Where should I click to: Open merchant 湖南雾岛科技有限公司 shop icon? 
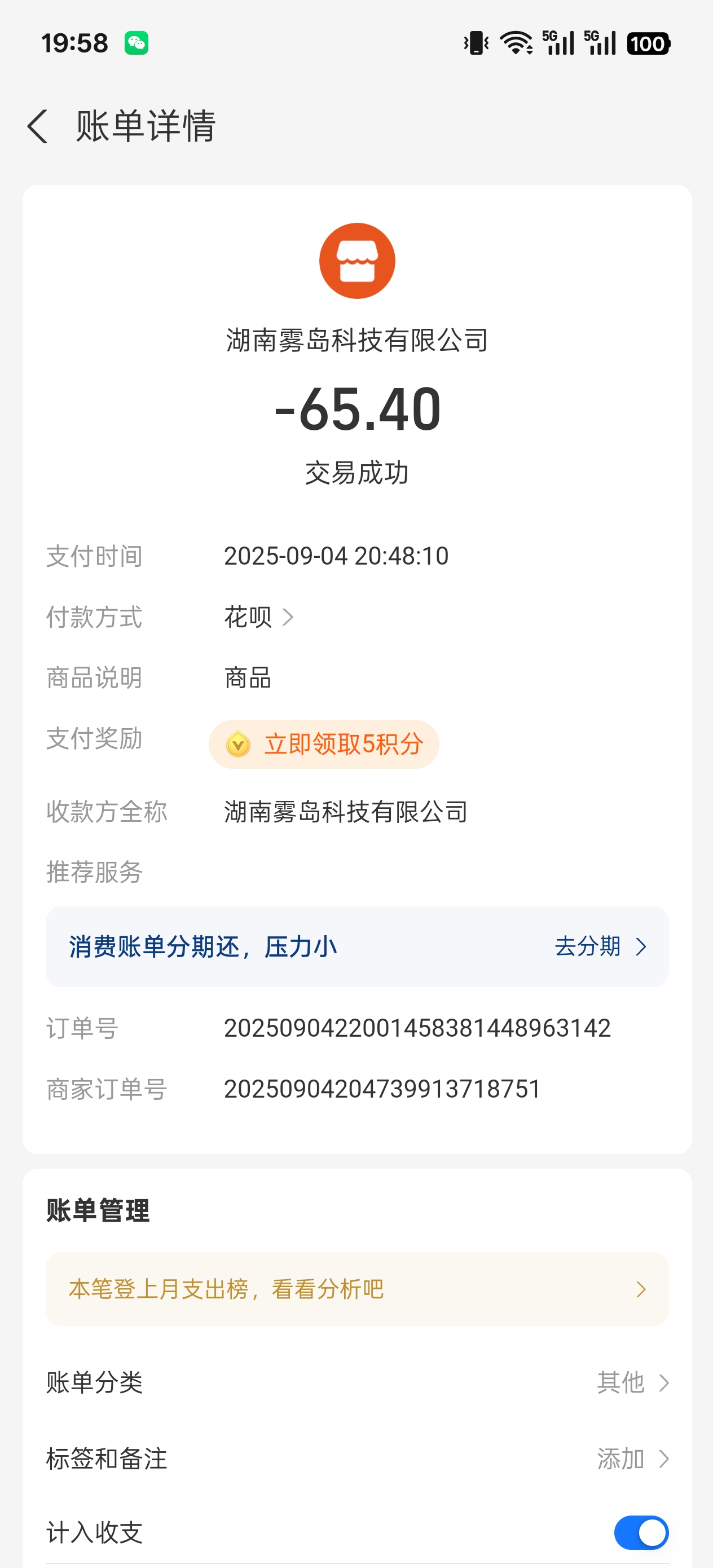click(x=357, y=261)
